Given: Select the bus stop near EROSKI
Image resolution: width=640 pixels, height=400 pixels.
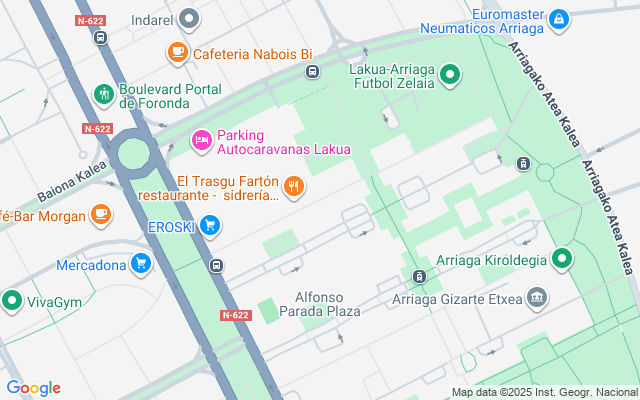Looking at the screenshot, I should coord(217,266).
